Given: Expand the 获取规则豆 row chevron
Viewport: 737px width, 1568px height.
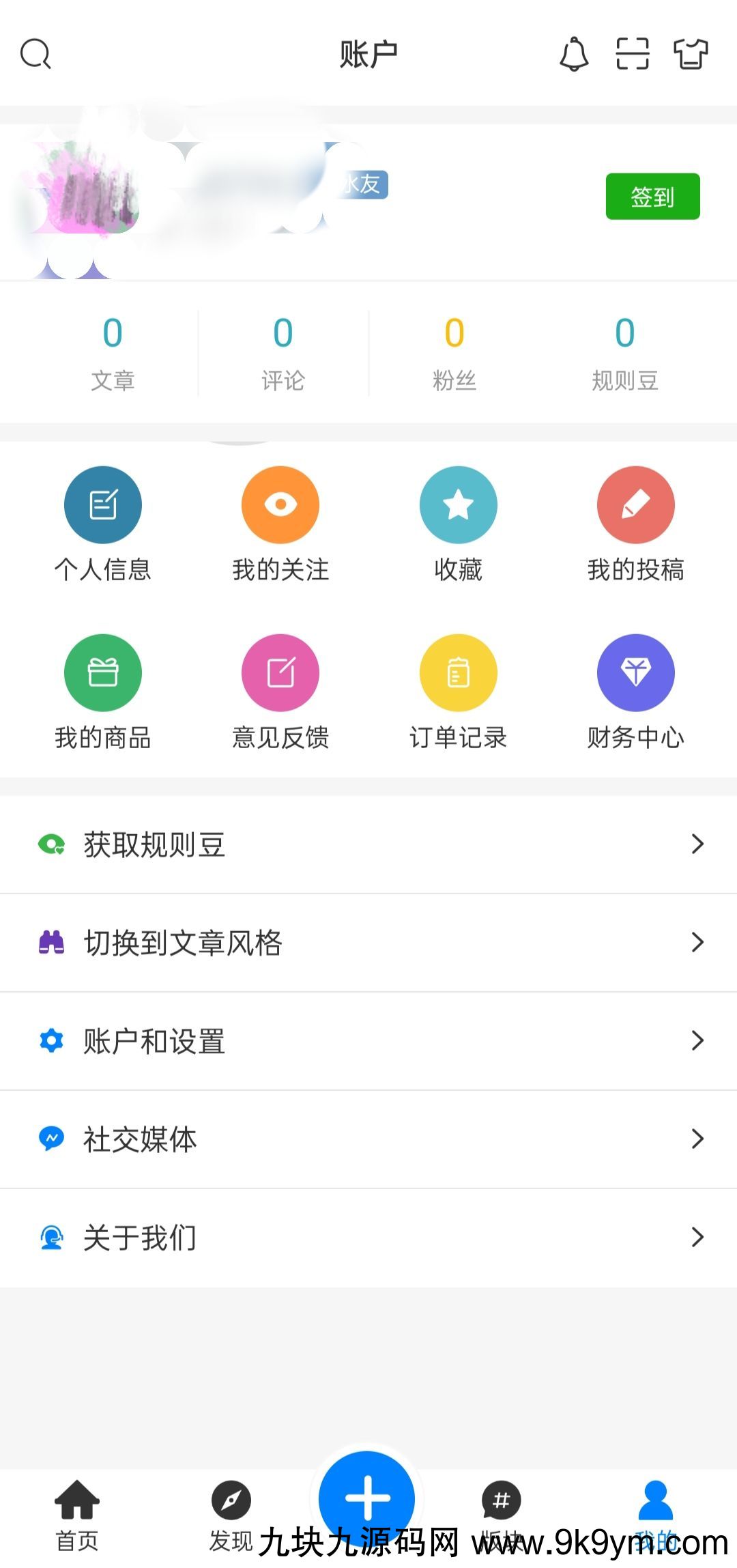Looking at the screenshot, I should [697, 845].
